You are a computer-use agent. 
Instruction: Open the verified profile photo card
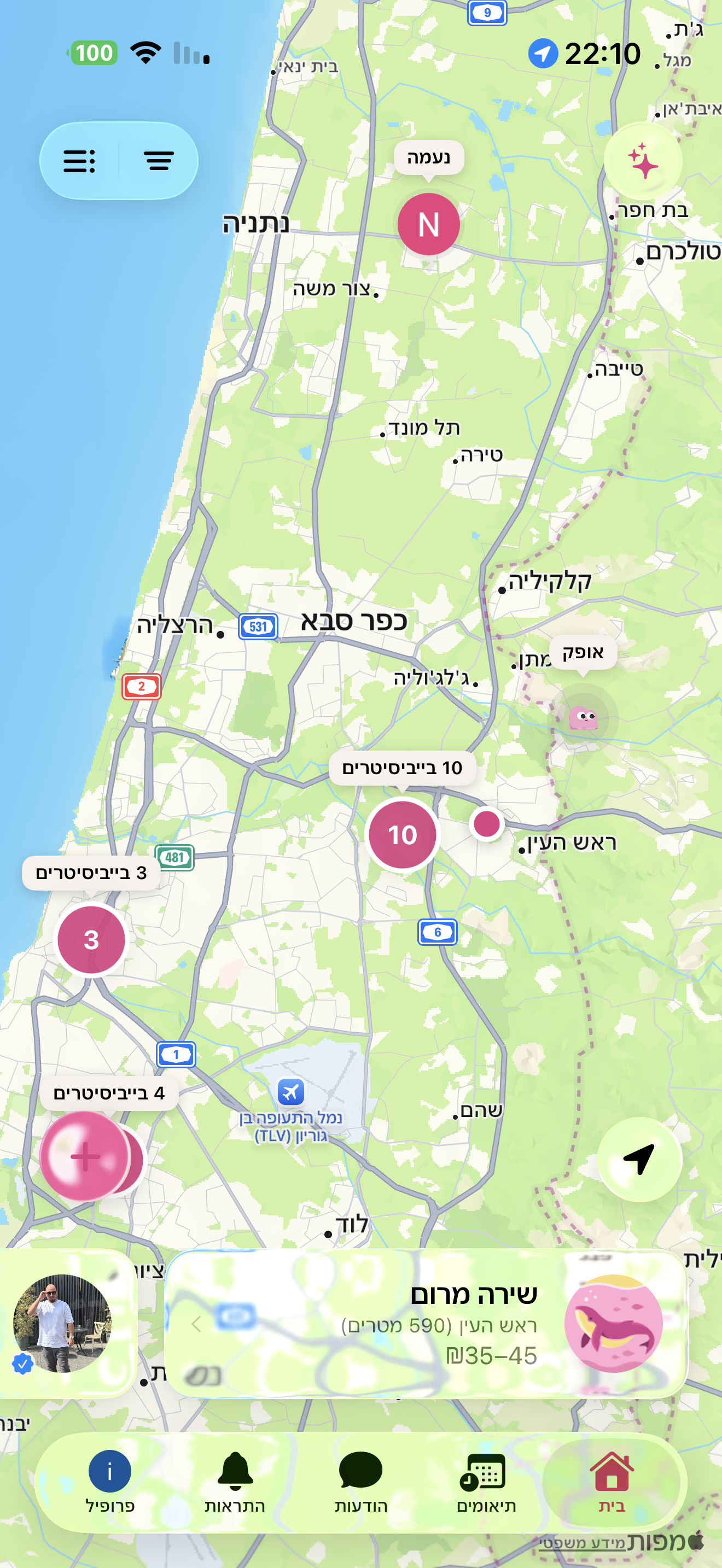[63, 1324]
